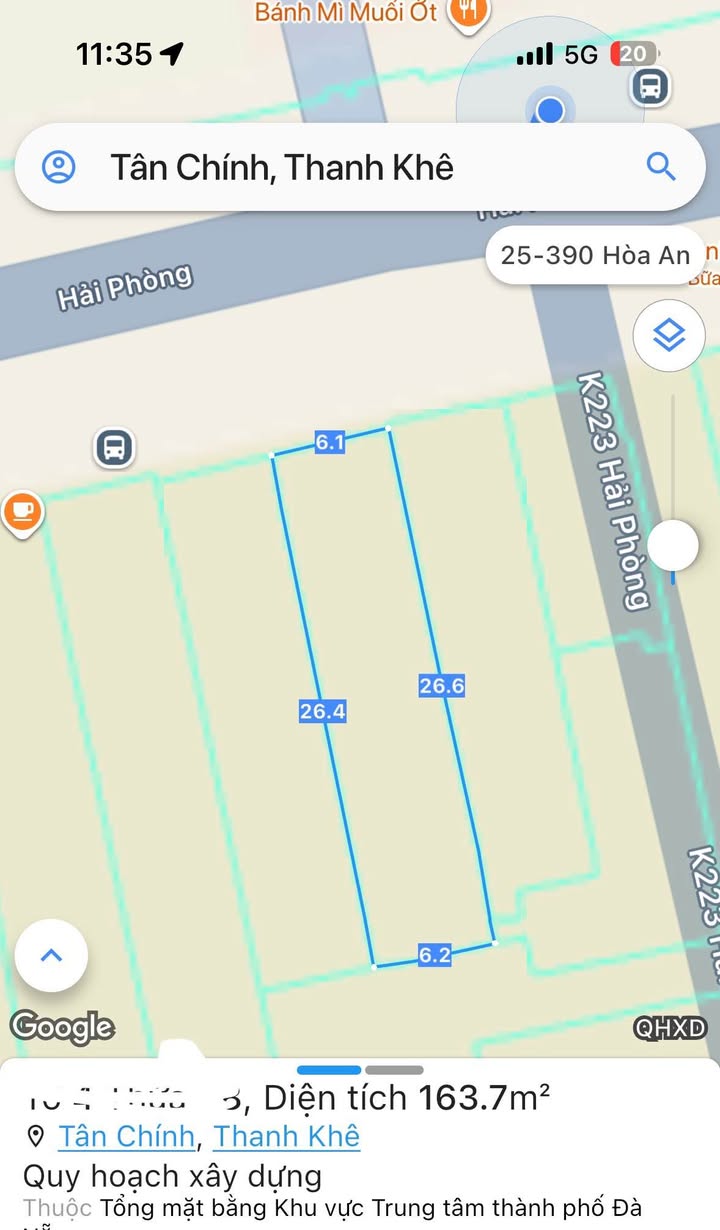Select the bus stop marker below Hải Phòng
Screen dimensions: 720x1230
tap(115, 448)
